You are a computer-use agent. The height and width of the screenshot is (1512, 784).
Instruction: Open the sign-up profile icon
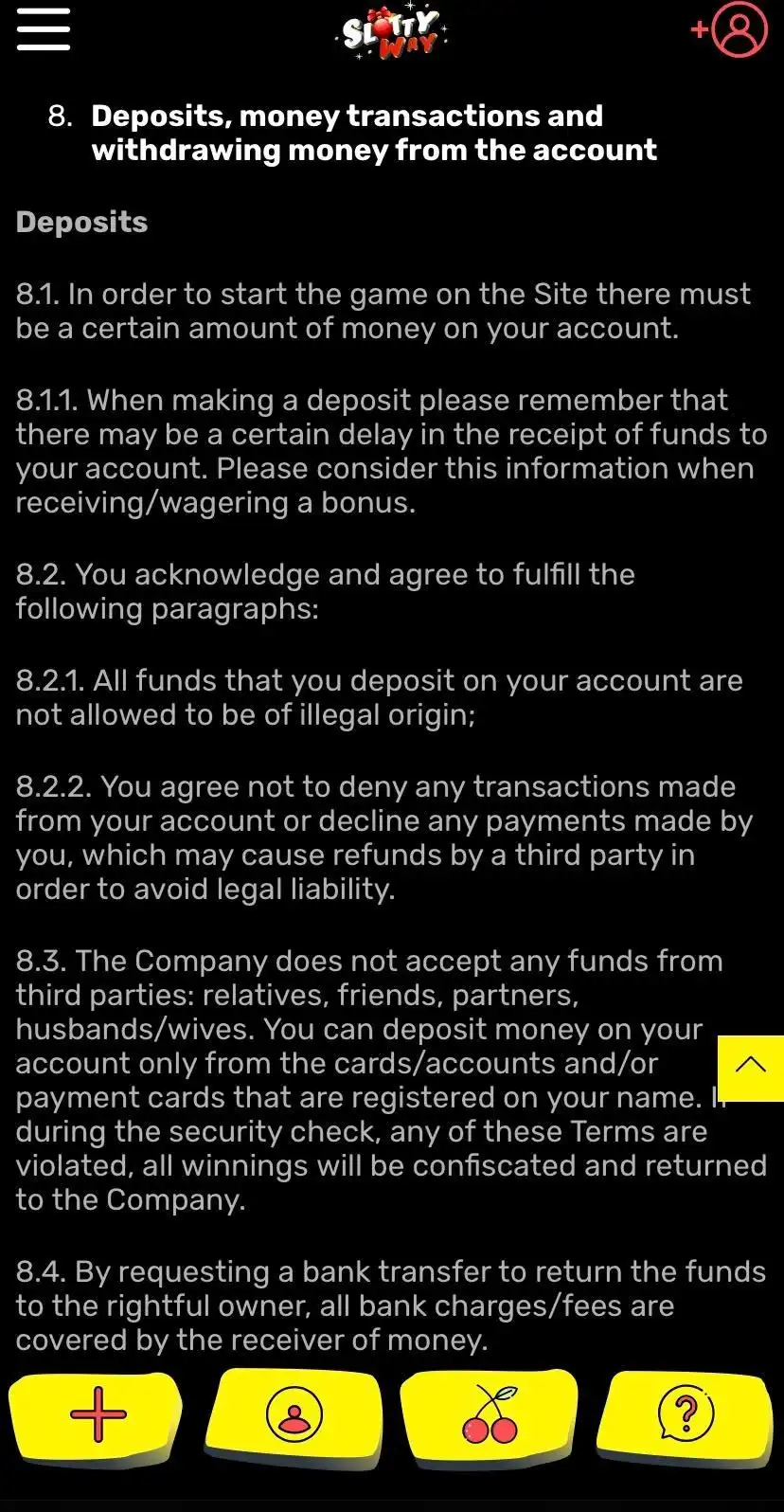click(731, 30)
